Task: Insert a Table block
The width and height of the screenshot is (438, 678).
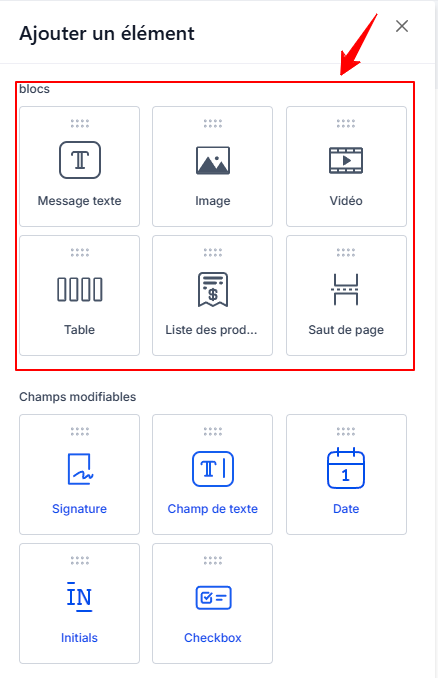Action: click(80, 295)
